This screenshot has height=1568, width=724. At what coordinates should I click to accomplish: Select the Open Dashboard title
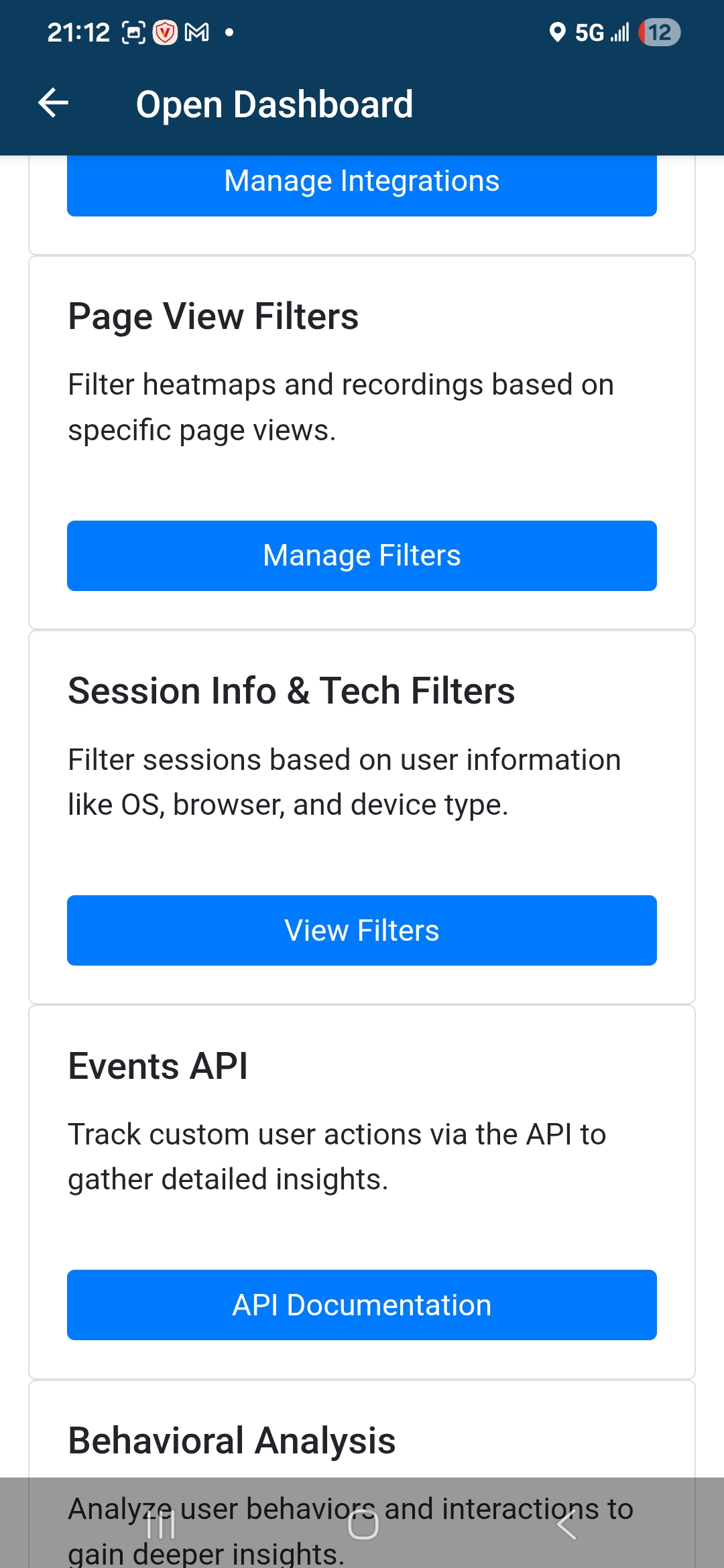coord(274,103)
